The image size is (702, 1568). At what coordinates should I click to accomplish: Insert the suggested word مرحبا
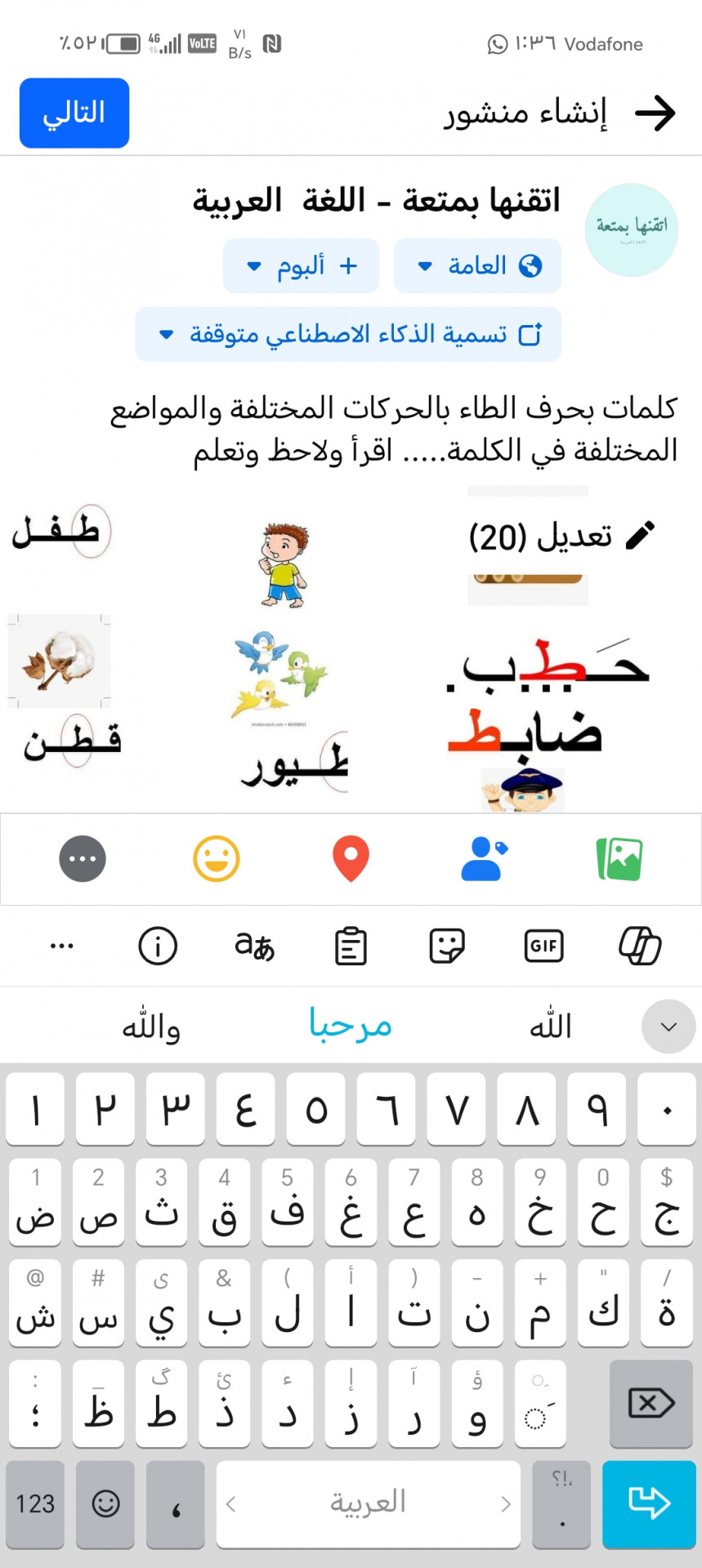[x=351, y=1026]
